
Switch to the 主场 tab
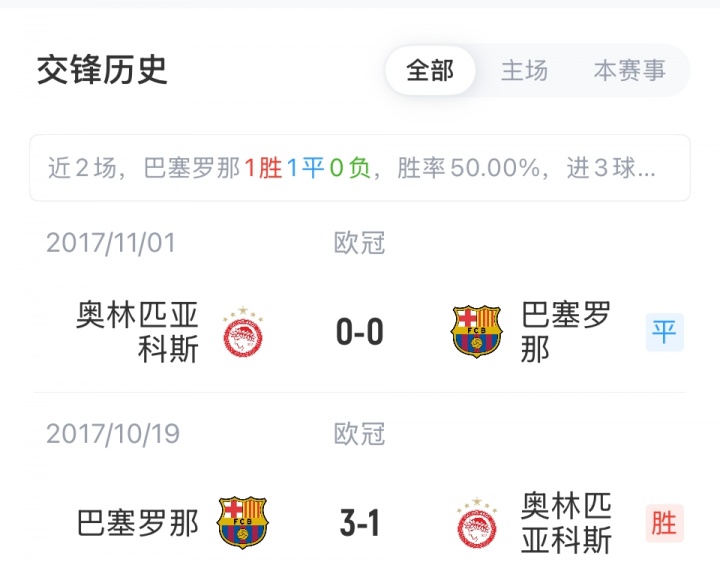pos(524,71)
